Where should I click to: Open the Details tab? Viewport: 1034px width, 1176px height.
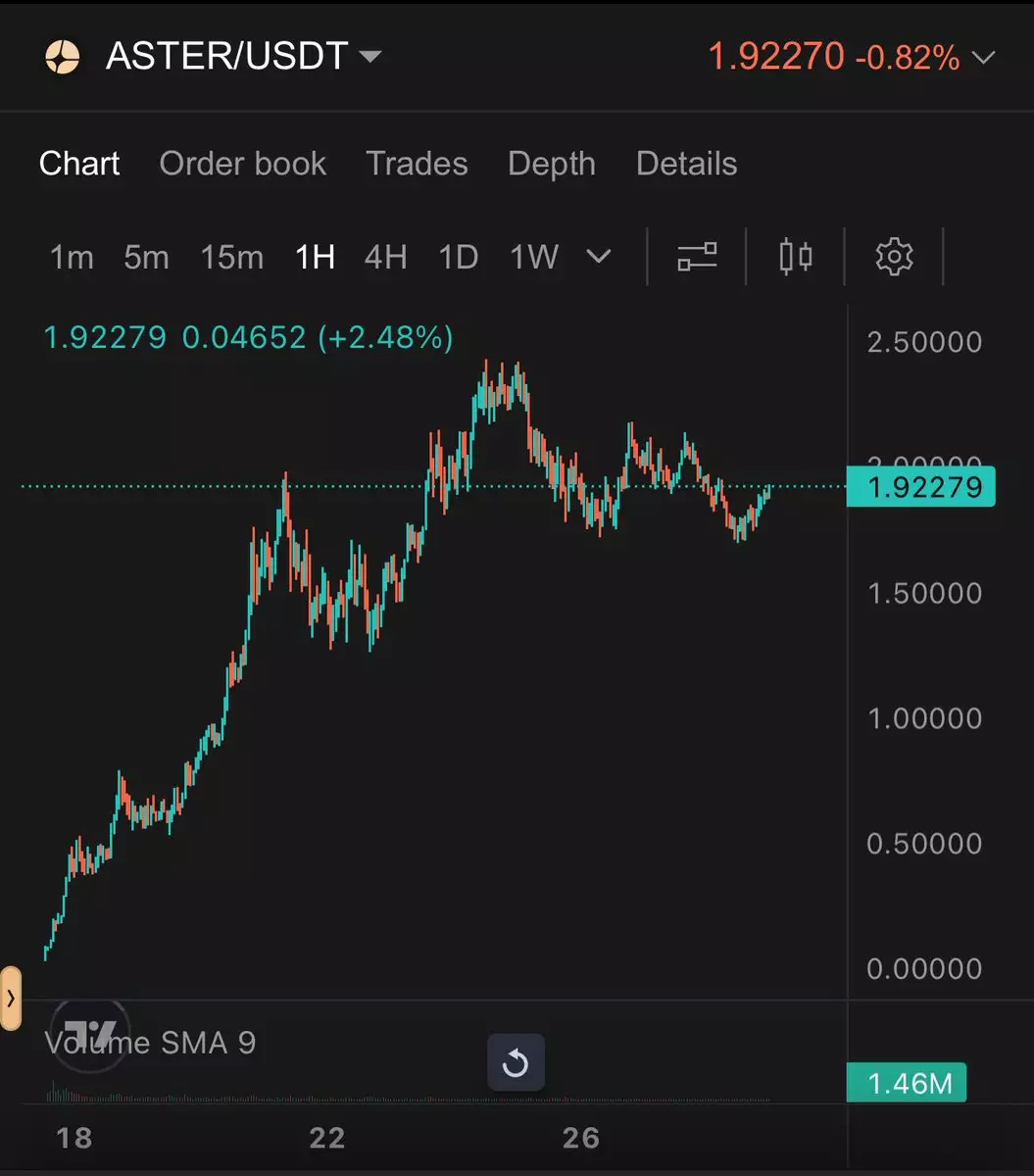pyautogui.click(x=686, y=164)
